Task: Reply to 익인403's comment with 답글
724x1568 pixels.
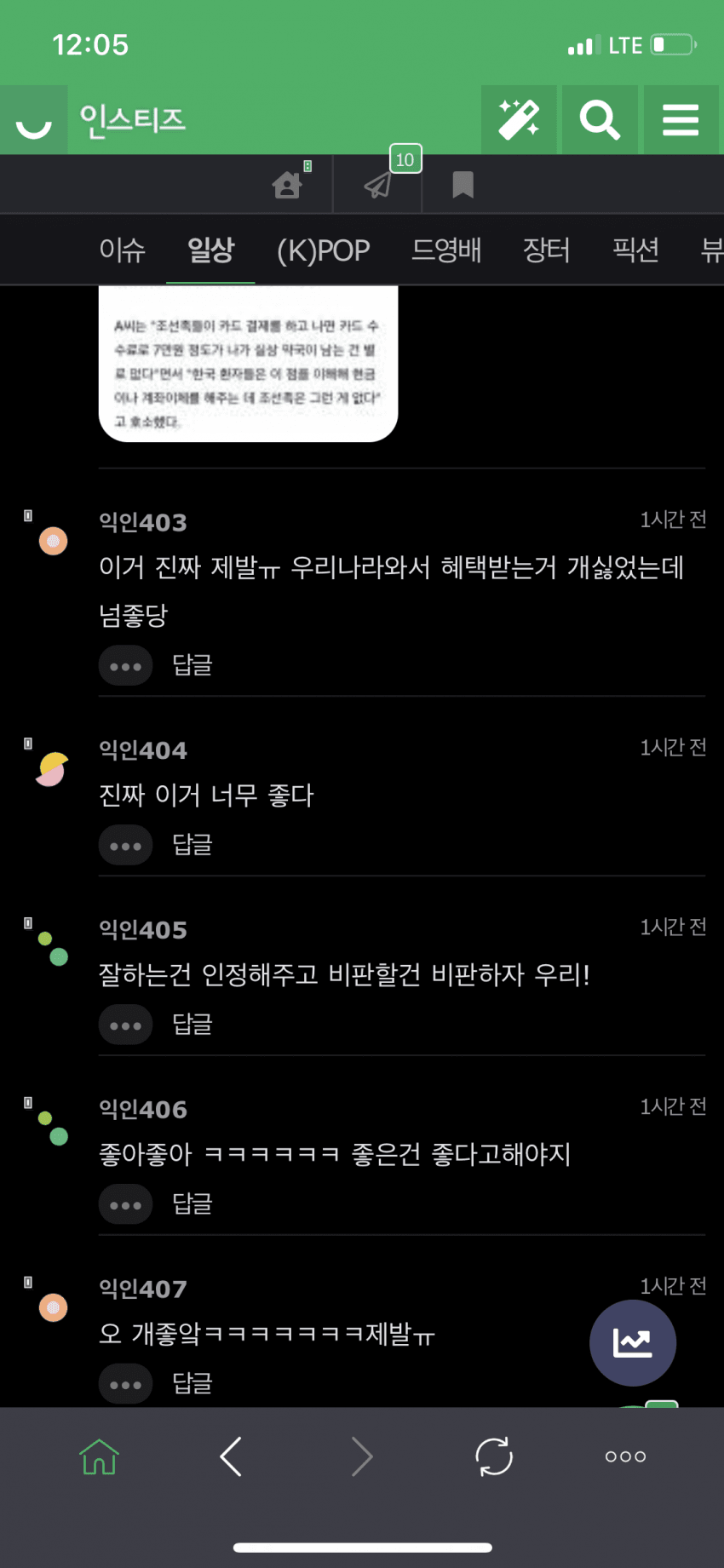Action: [x=192, y=665]
